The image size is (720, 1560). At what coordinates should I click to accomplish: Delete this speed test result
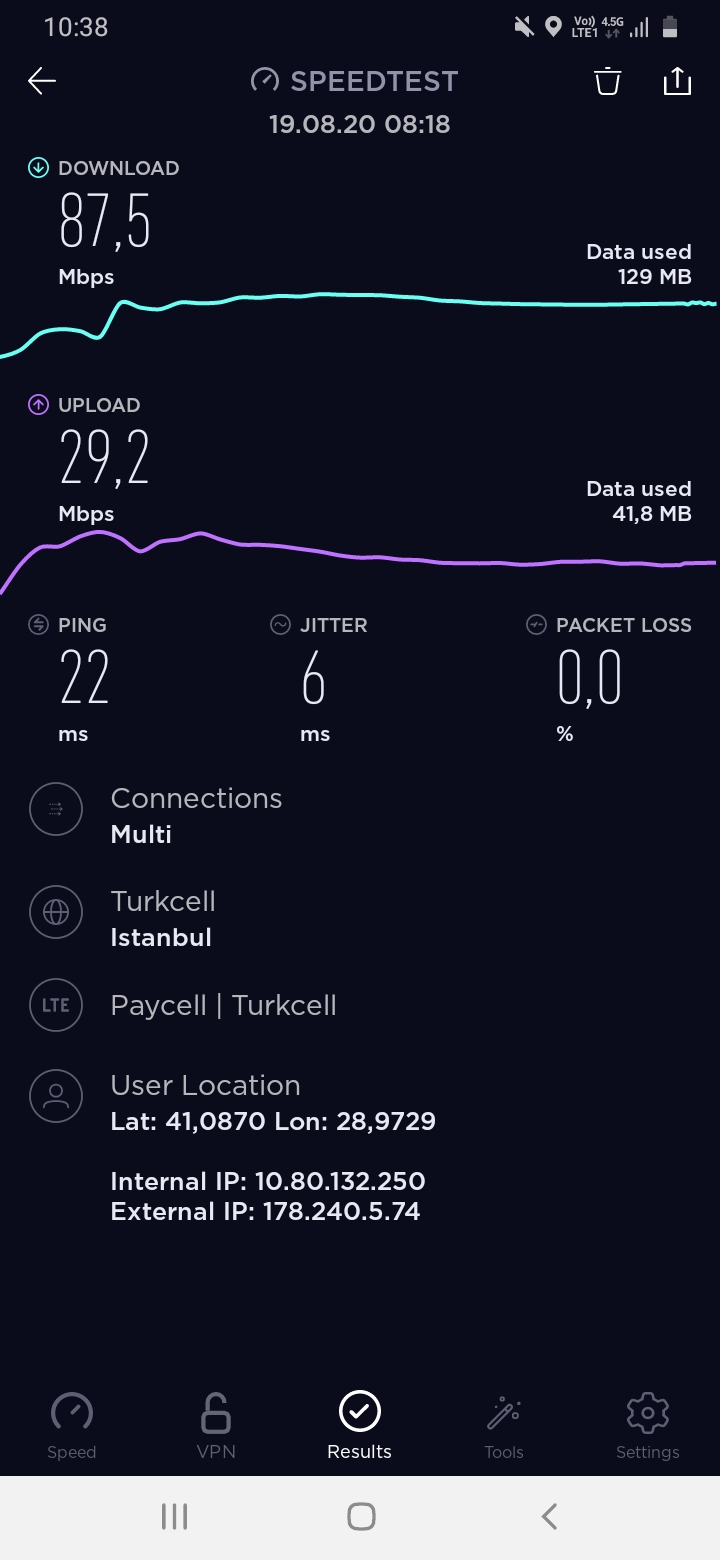[608, 81]
